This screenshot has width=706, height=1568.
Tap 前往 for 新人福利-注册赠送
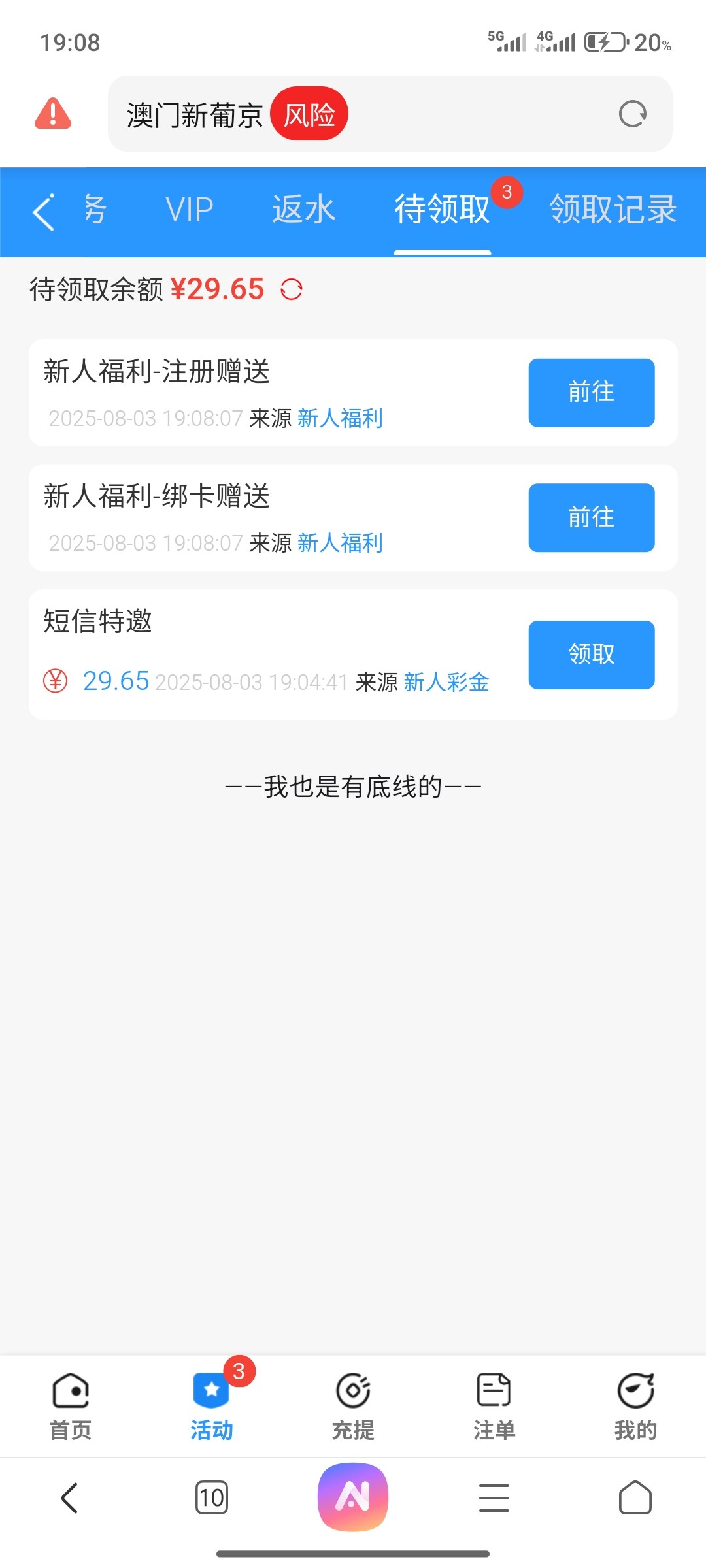tap(592, 393)
